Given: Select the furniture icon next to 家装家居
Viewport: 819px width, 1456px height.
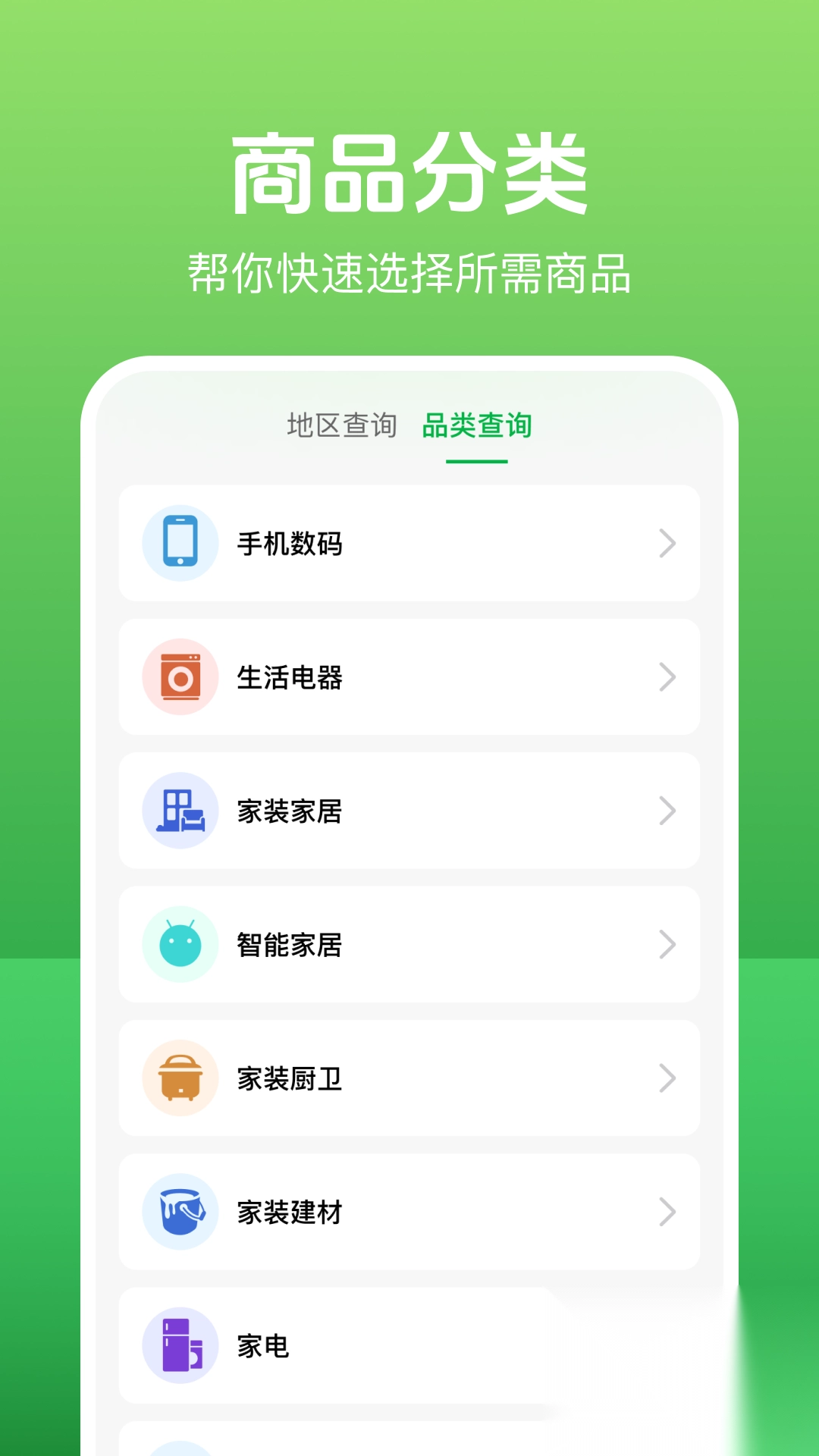Looking at the screenshot, I should pyautogui.click(x=180, y=810).
